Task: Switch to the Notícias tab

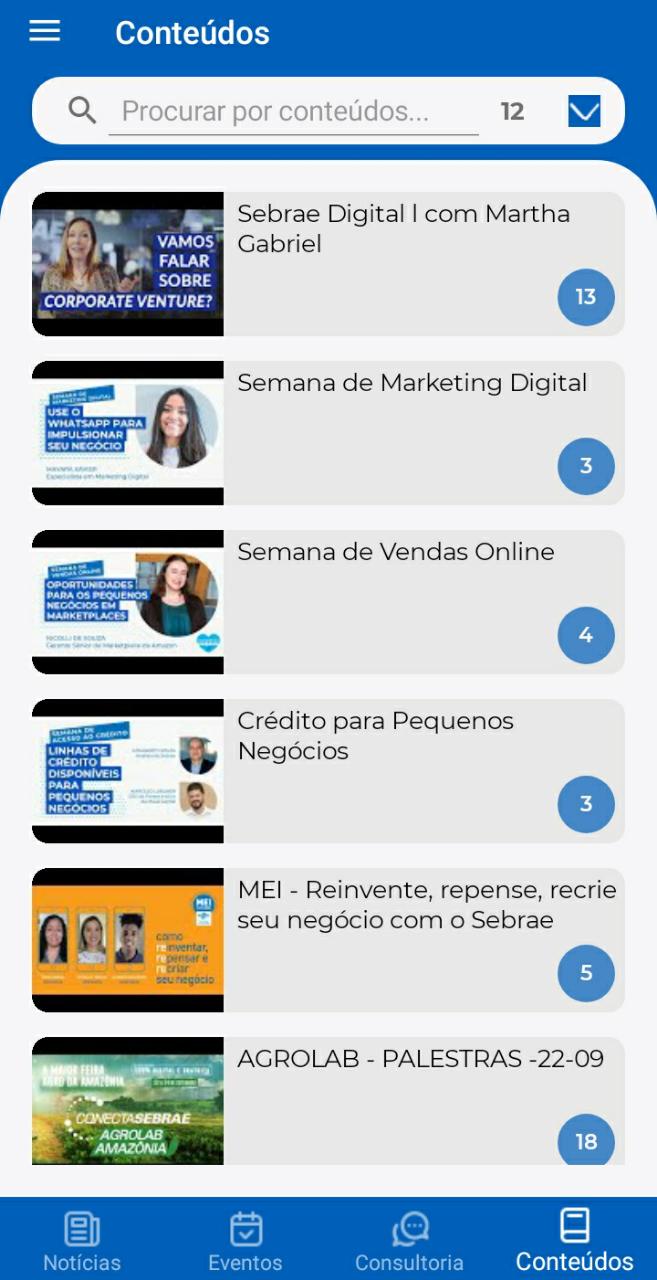Action: [82, 1240]
